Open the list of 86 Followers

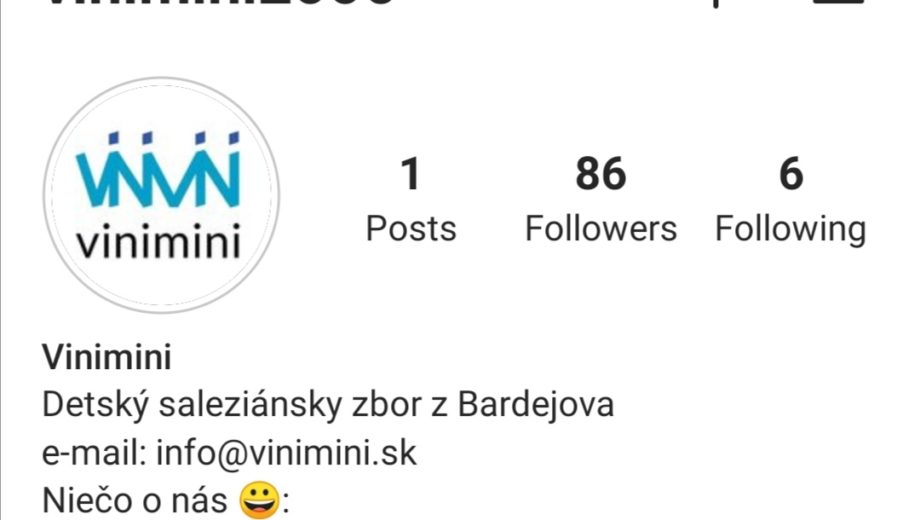600,201
